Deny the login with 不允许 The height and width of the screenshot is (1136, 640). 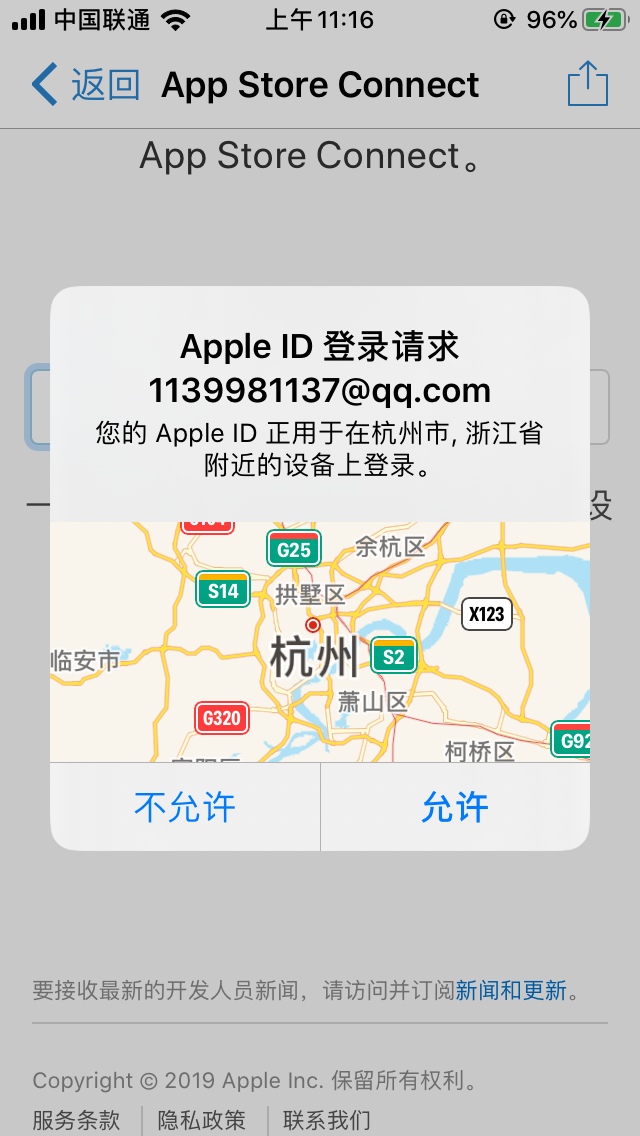point(185,807)
